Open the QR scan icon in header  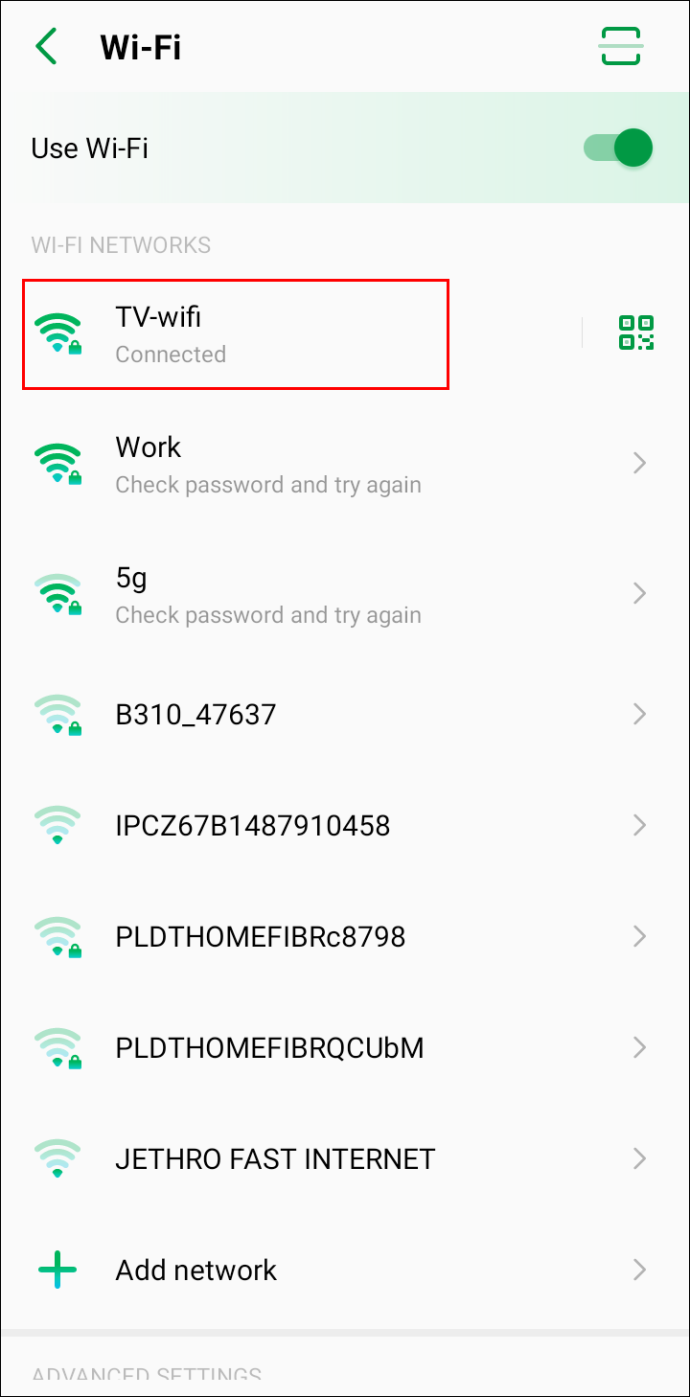pos(620,46)
